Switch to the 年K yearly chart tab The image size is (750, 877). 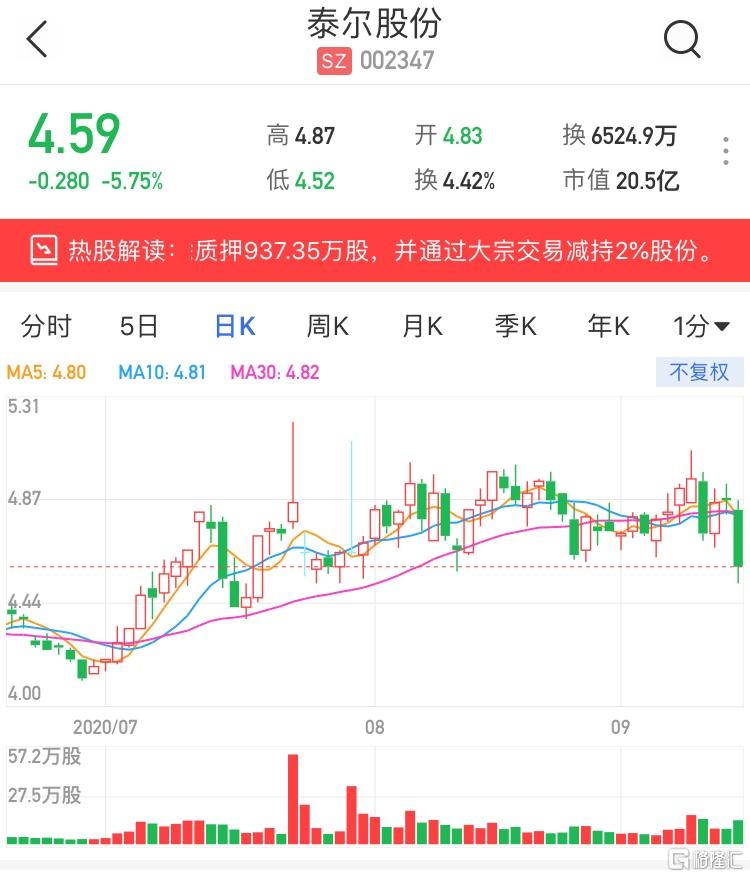click(x=606, y=326)
